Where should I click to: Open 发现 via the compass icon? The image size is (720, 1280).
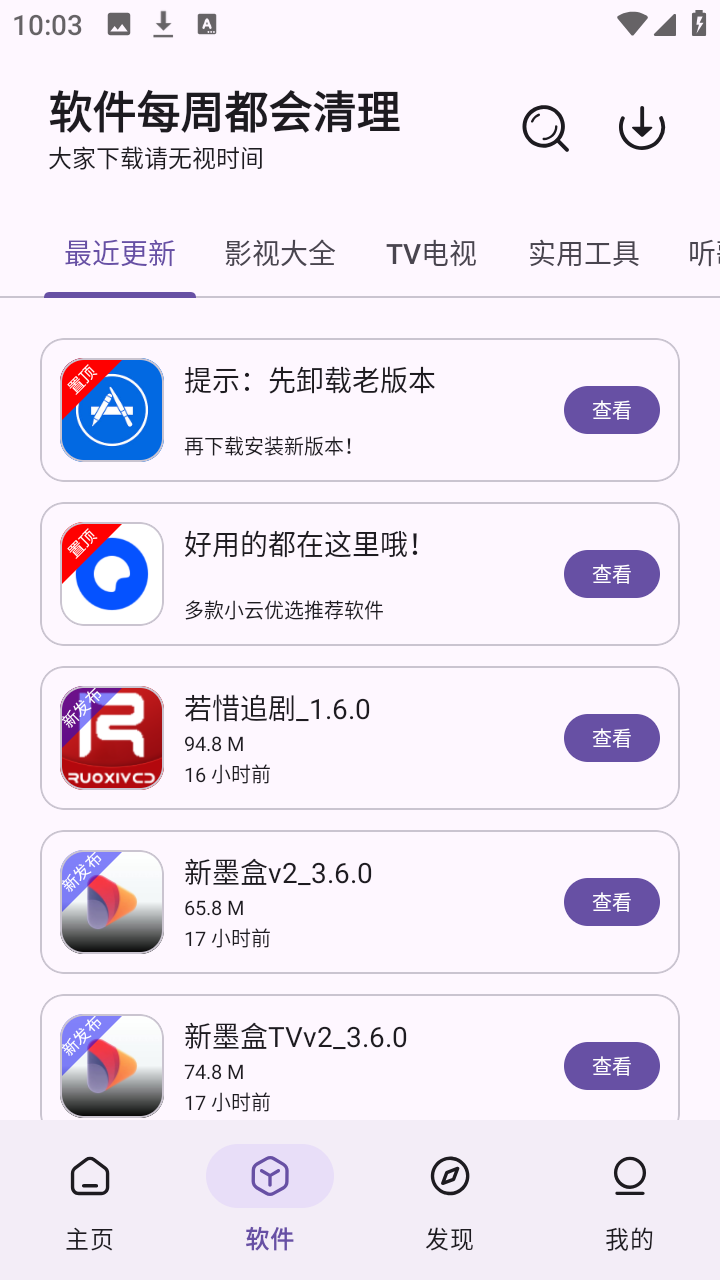(x=450, y=1177)
